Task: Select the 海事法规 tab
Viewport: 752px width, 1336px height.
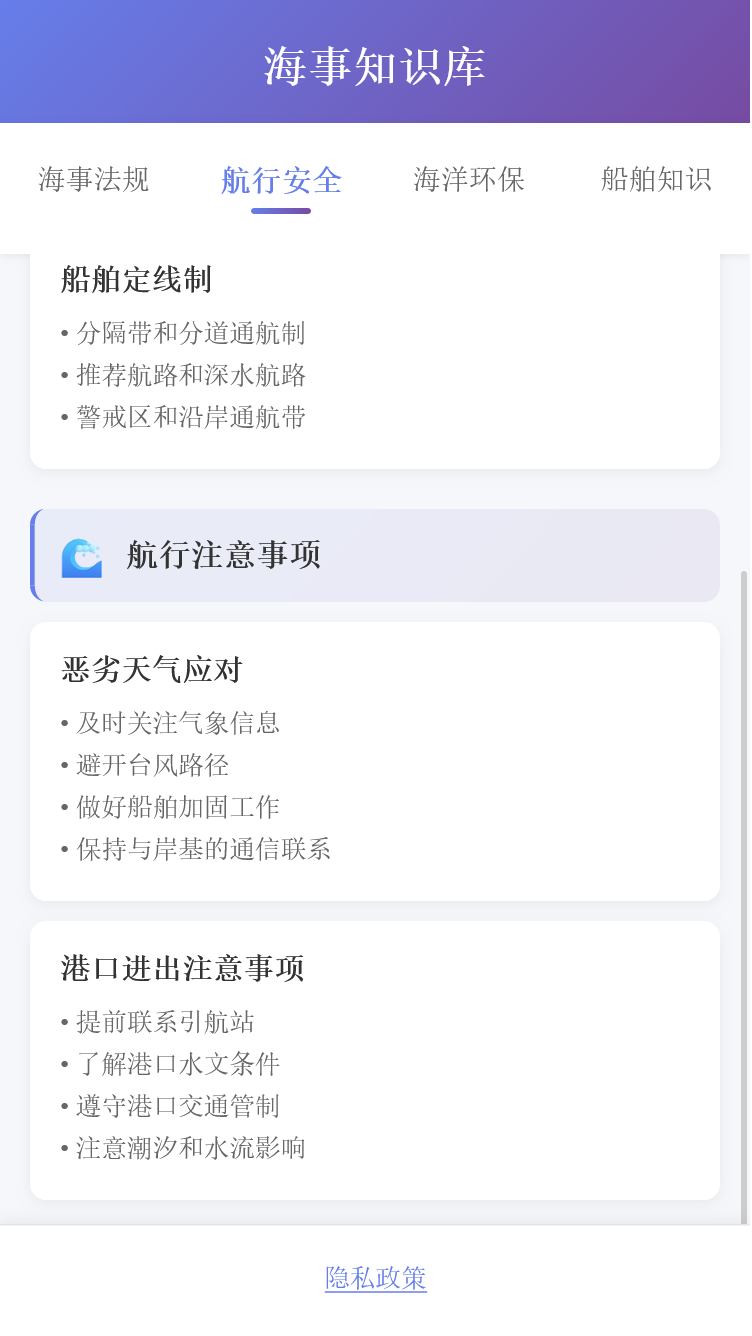Action: pos(92,180)
